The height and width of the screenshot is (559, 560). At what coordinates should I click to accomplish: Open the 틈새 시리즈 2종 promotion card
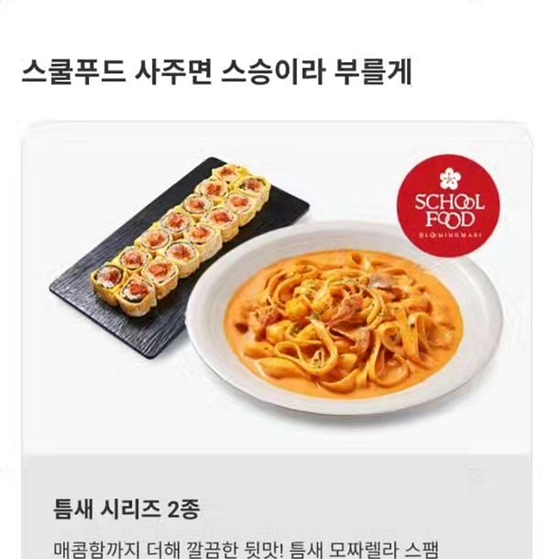(276, 340)
